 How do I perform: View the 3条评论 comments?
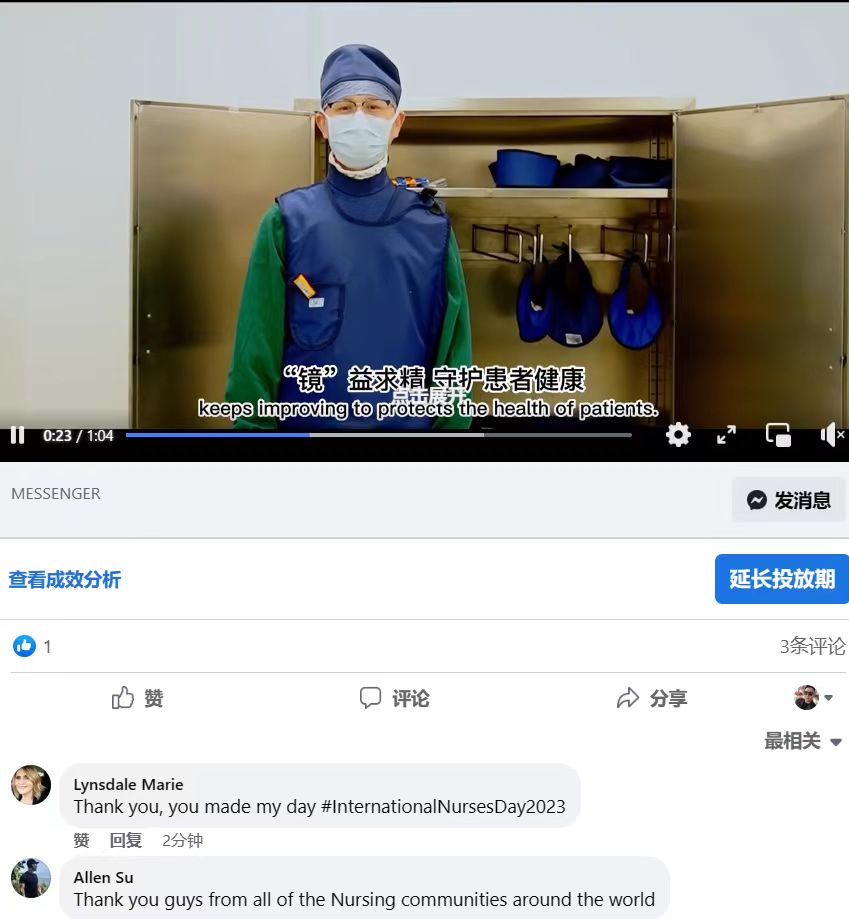[x=812, y=646]
